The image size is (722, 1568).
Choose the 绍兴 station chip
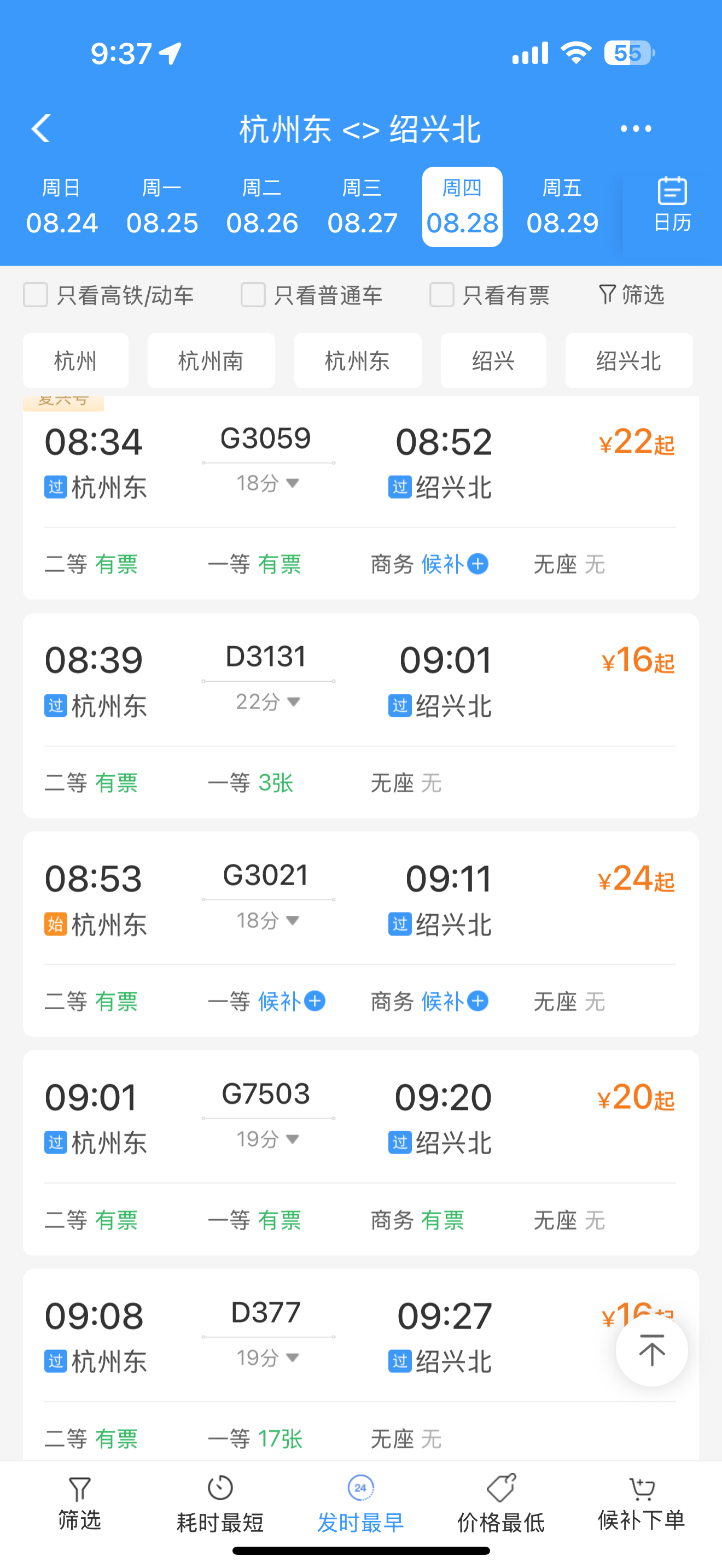click(x=493, y=361)
